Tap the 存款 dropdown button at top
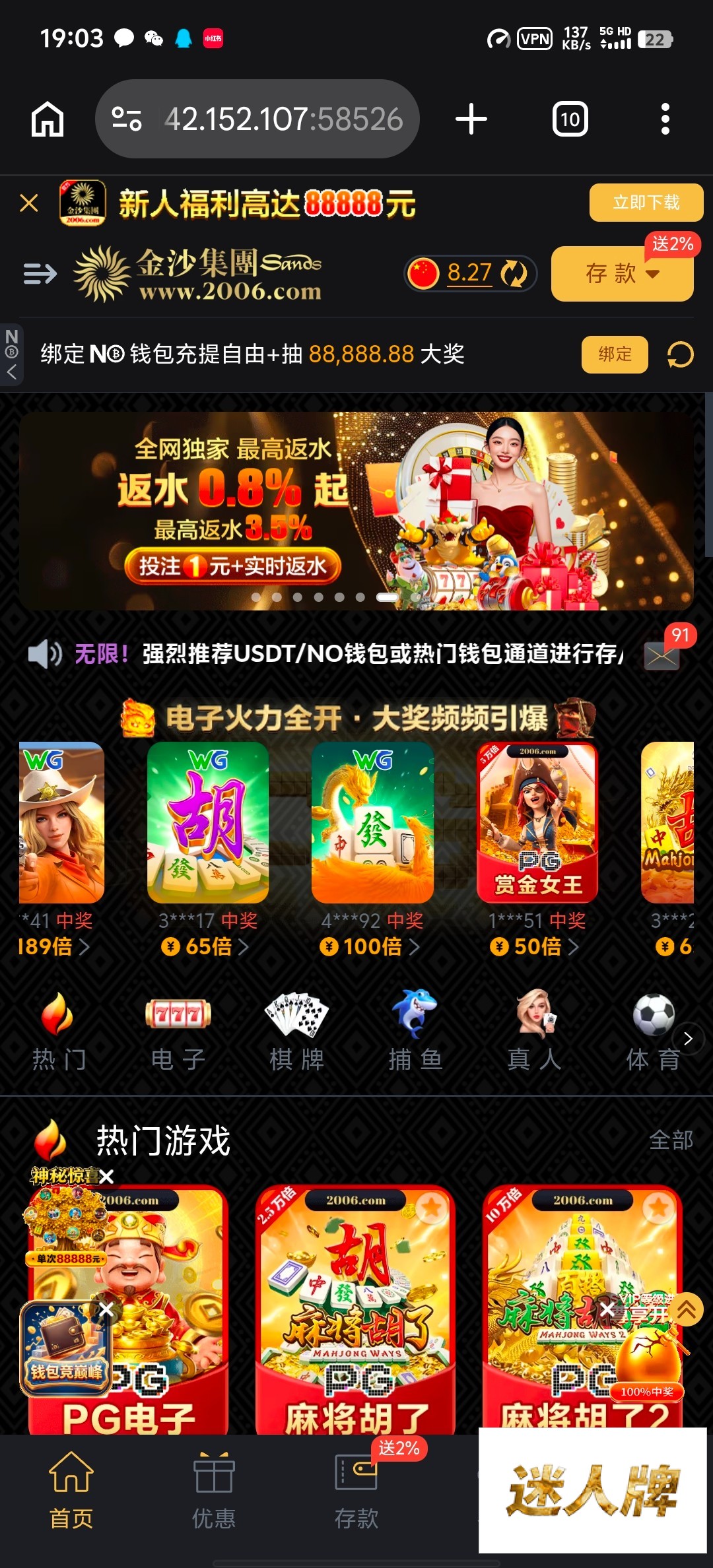This screenshot has width=713, height=1568. point(623,273)
